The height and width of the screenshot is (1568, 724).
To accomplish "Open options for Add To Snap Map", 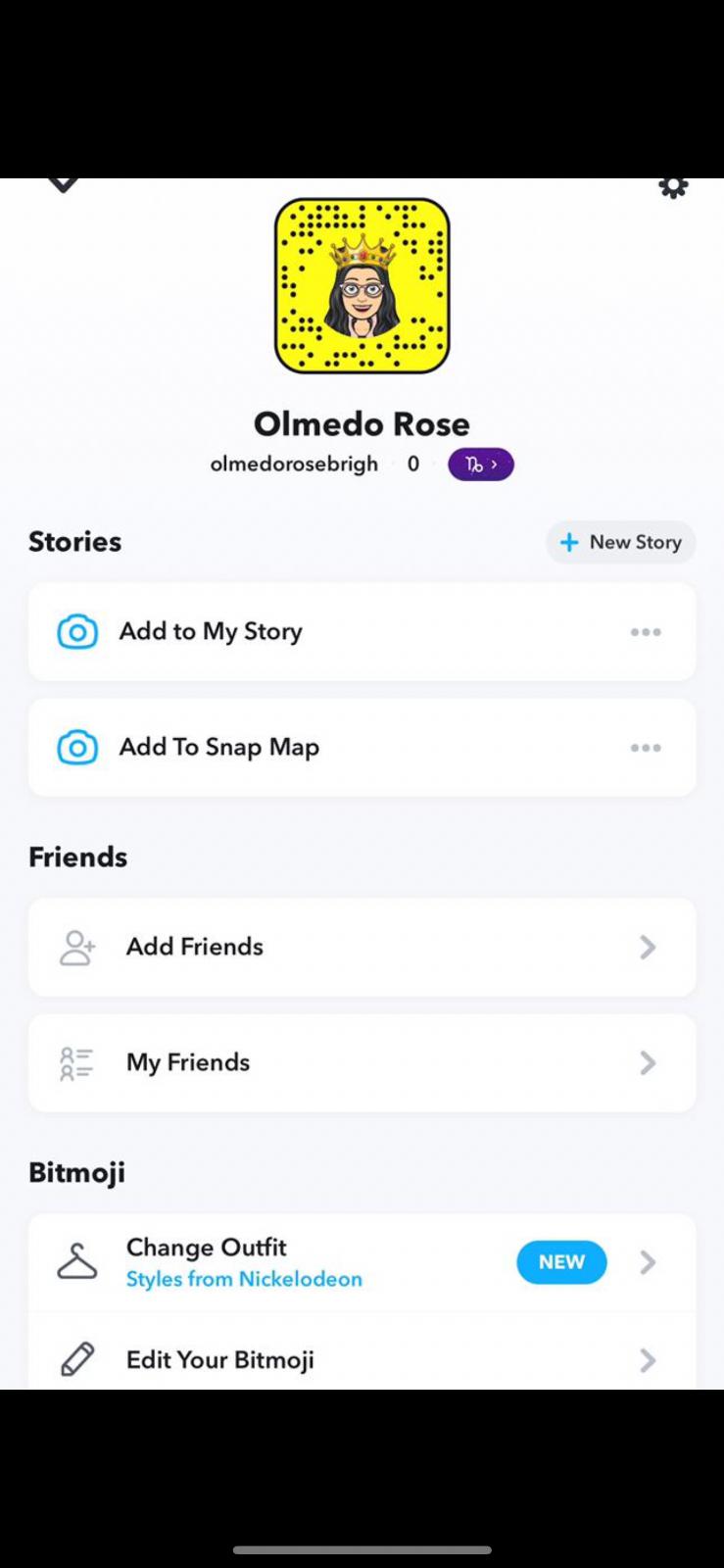I will (x=646, y=748).
